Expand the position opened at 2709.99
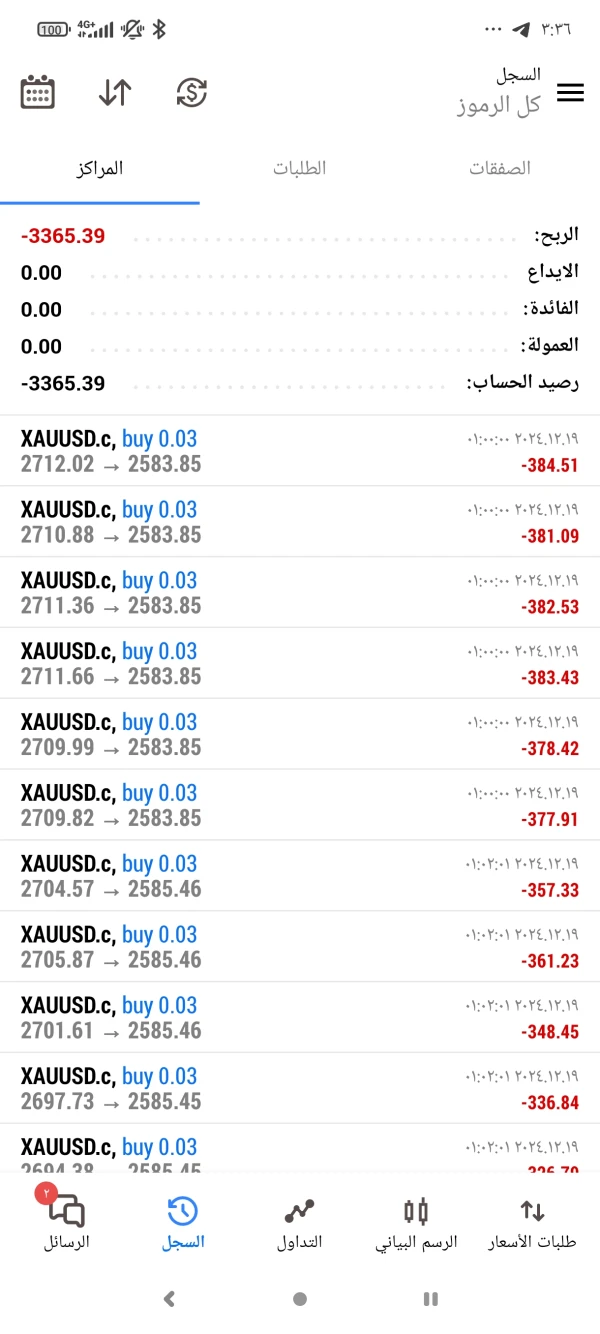 coord(300,735)
